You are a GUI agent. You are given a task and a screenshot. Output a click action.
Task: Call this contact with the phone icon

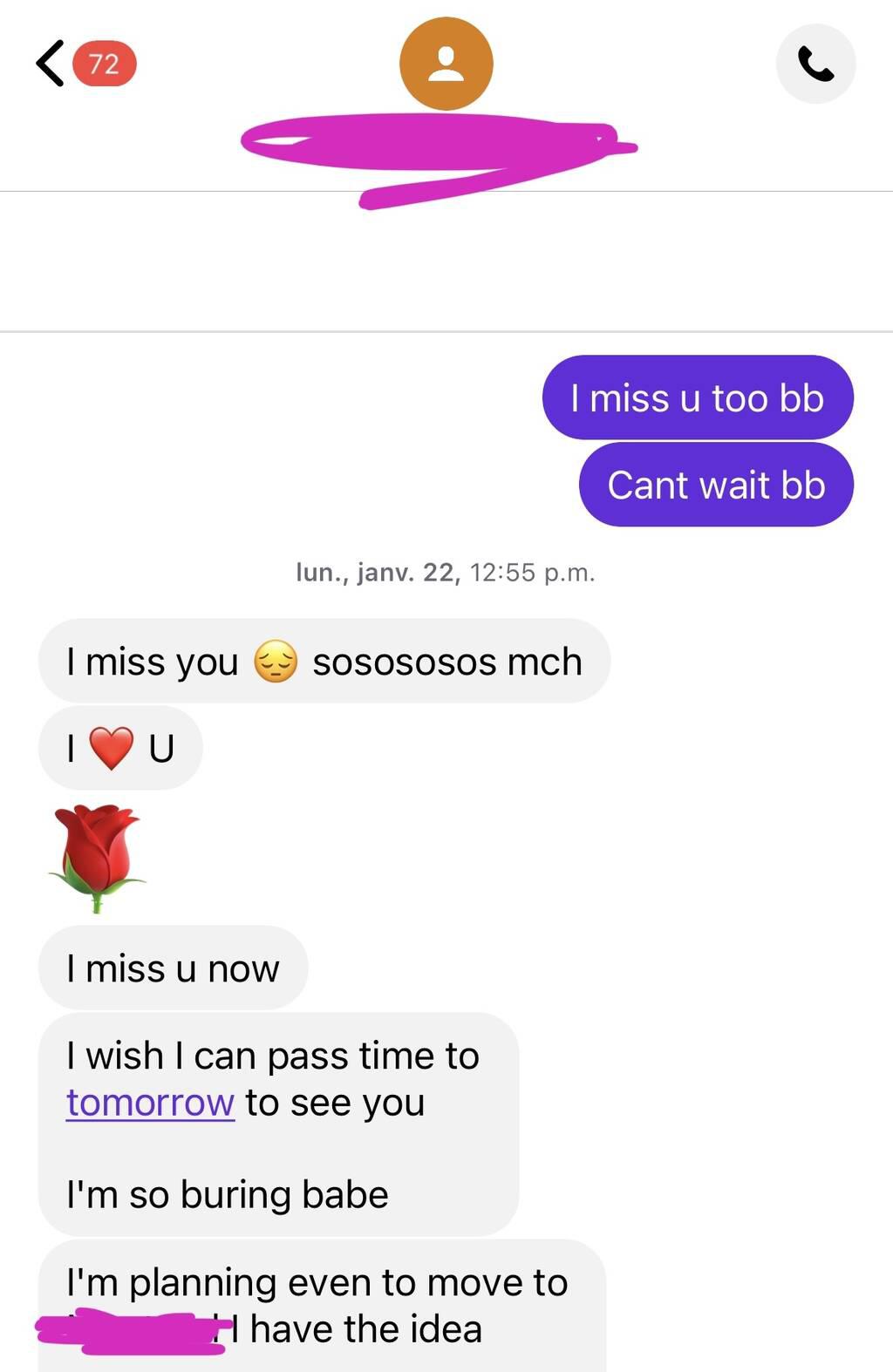815,64
